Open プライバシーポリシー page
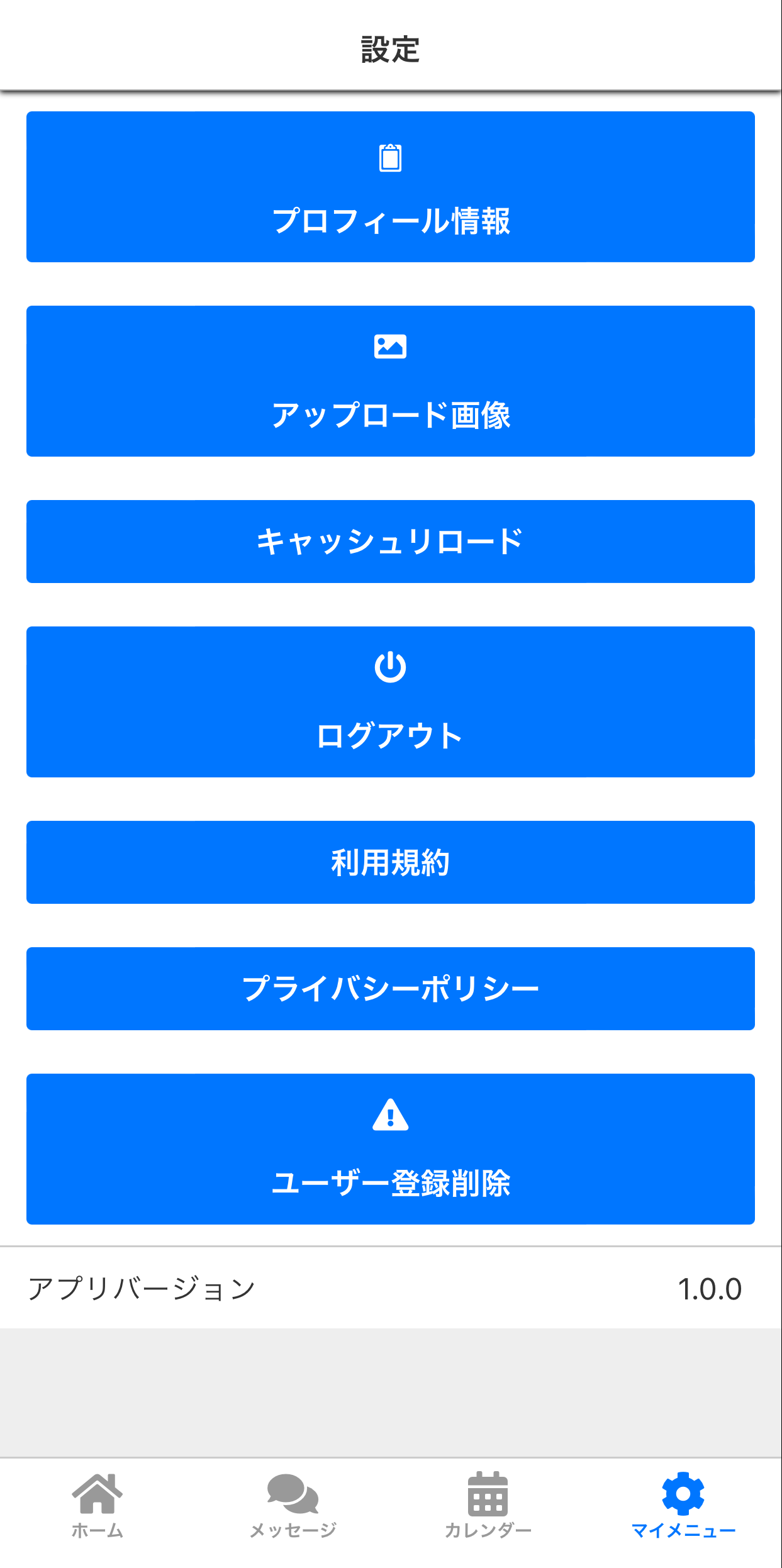 click(391, 989)
